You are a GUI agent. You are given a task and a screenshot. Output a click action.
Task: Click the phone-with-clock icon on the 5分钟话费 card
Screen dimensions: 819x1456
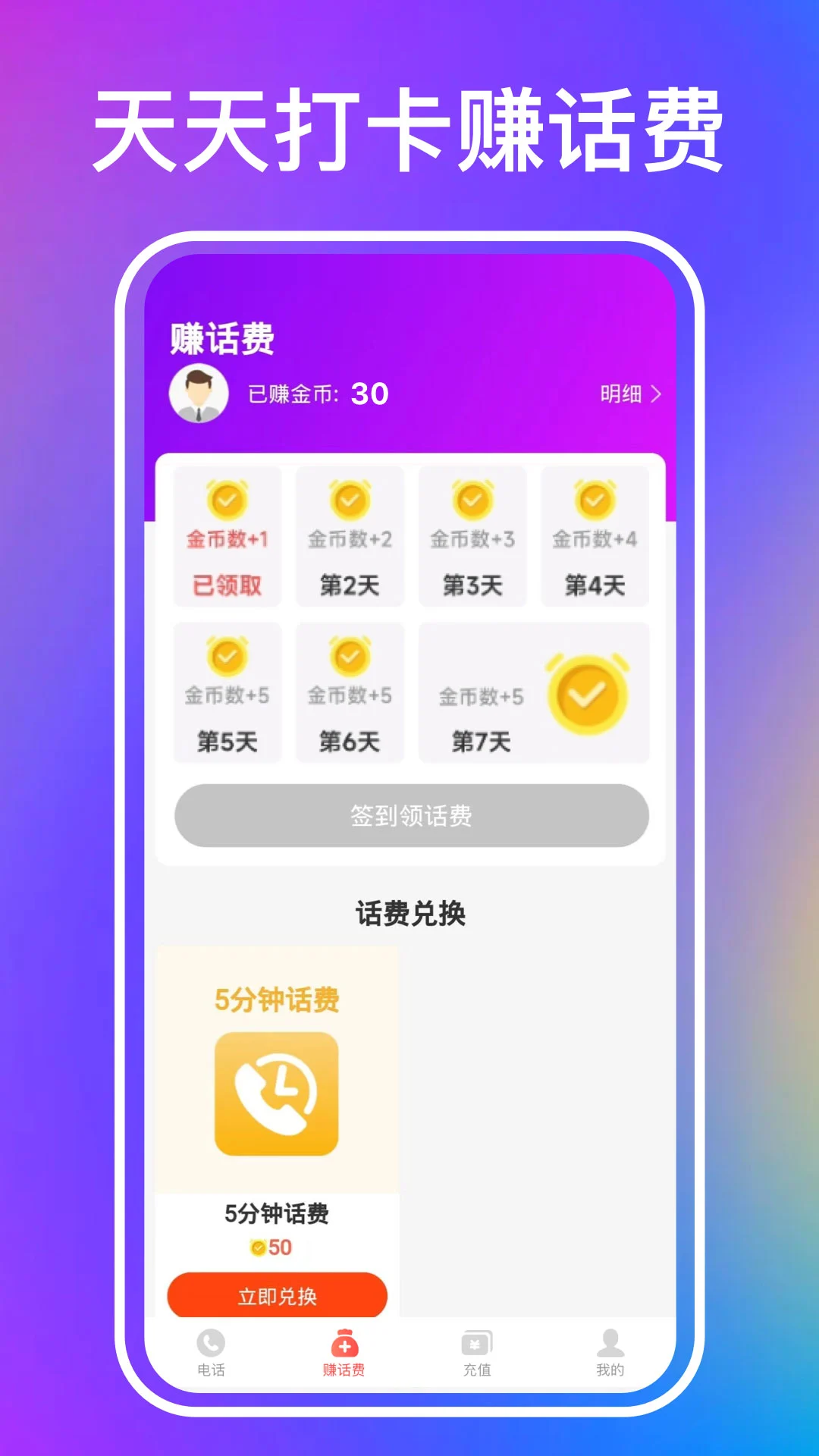(x=276, y=1092)
